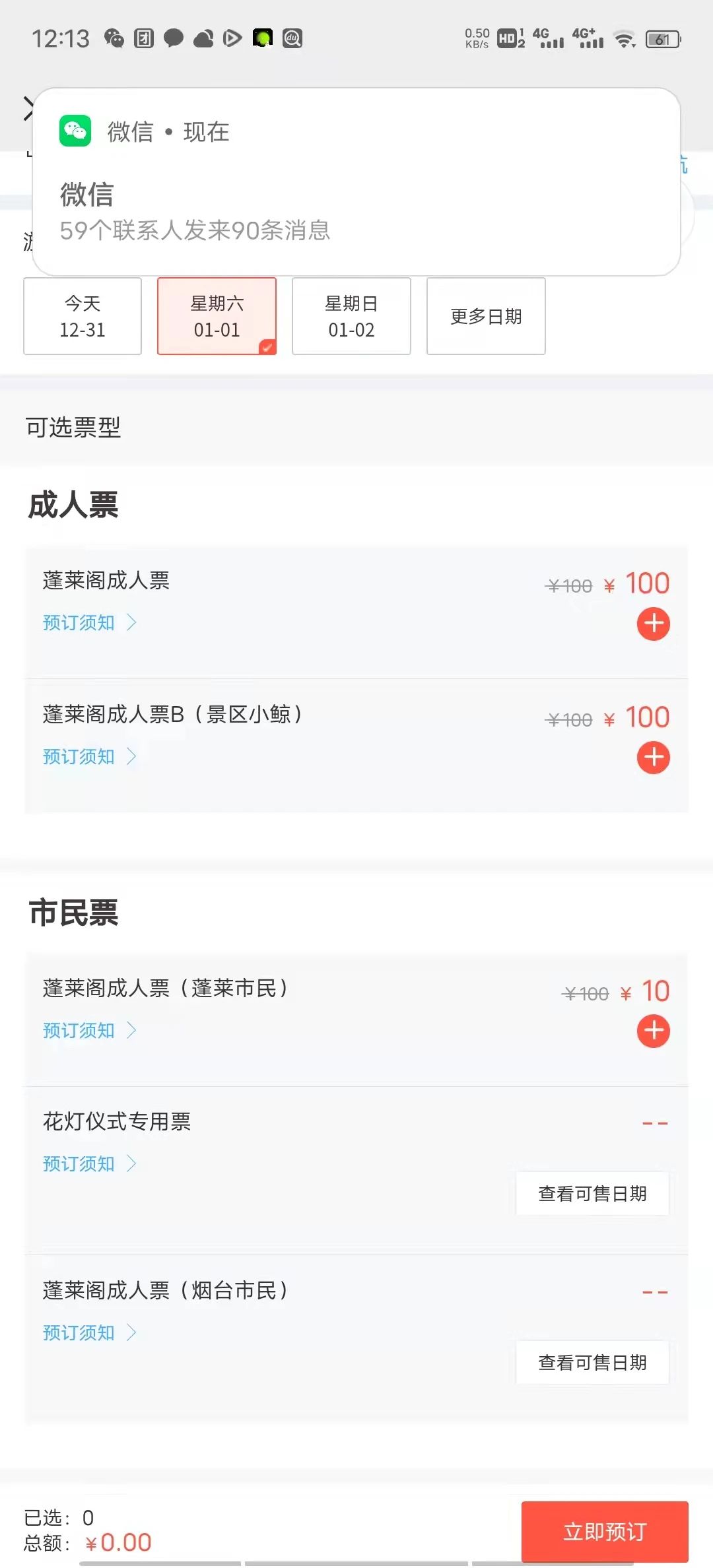Screen dimensions: 713x1568
Task: Tap the plus icon for 蓬莱阁成人票
Action: coord(653,623)
